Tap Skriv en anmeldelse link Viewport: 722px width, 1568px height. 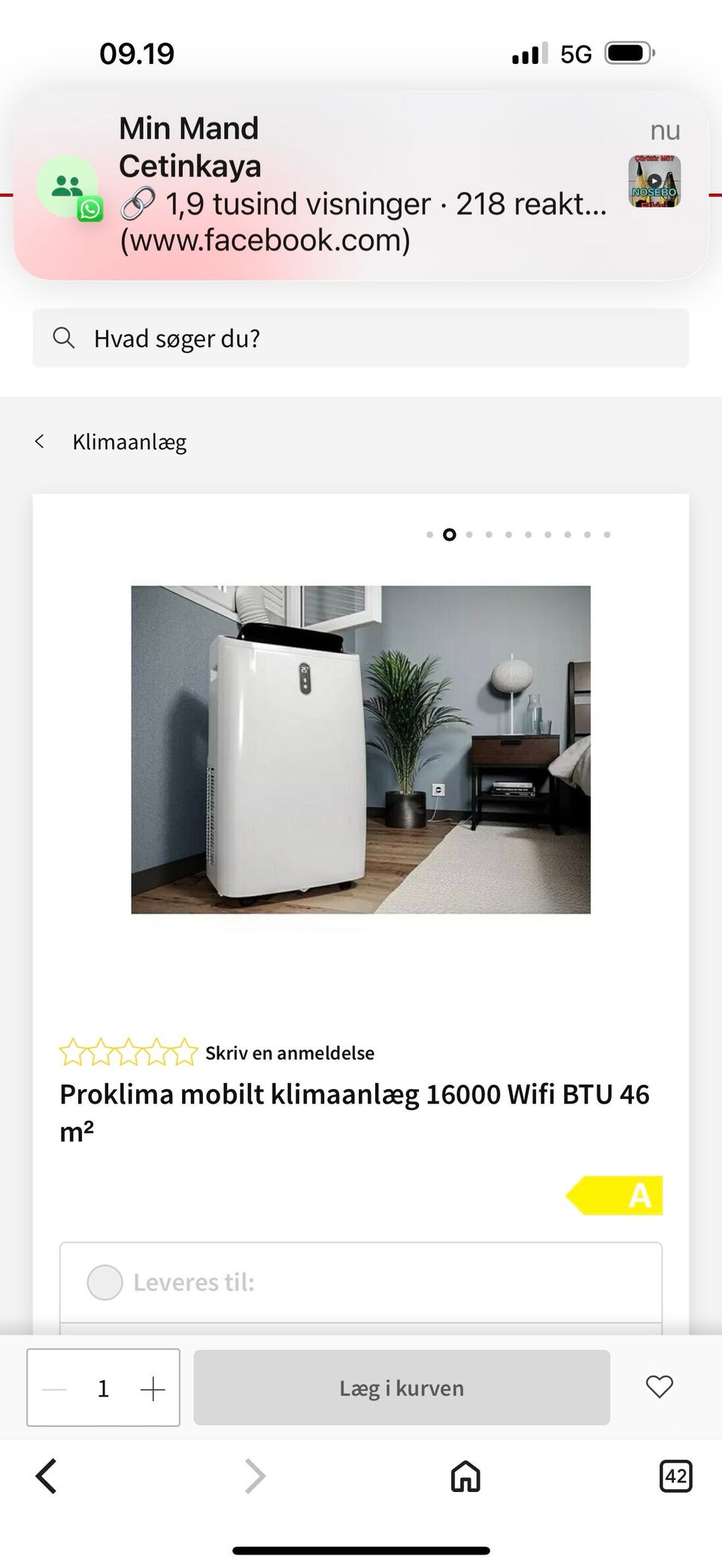(290, 1052)
